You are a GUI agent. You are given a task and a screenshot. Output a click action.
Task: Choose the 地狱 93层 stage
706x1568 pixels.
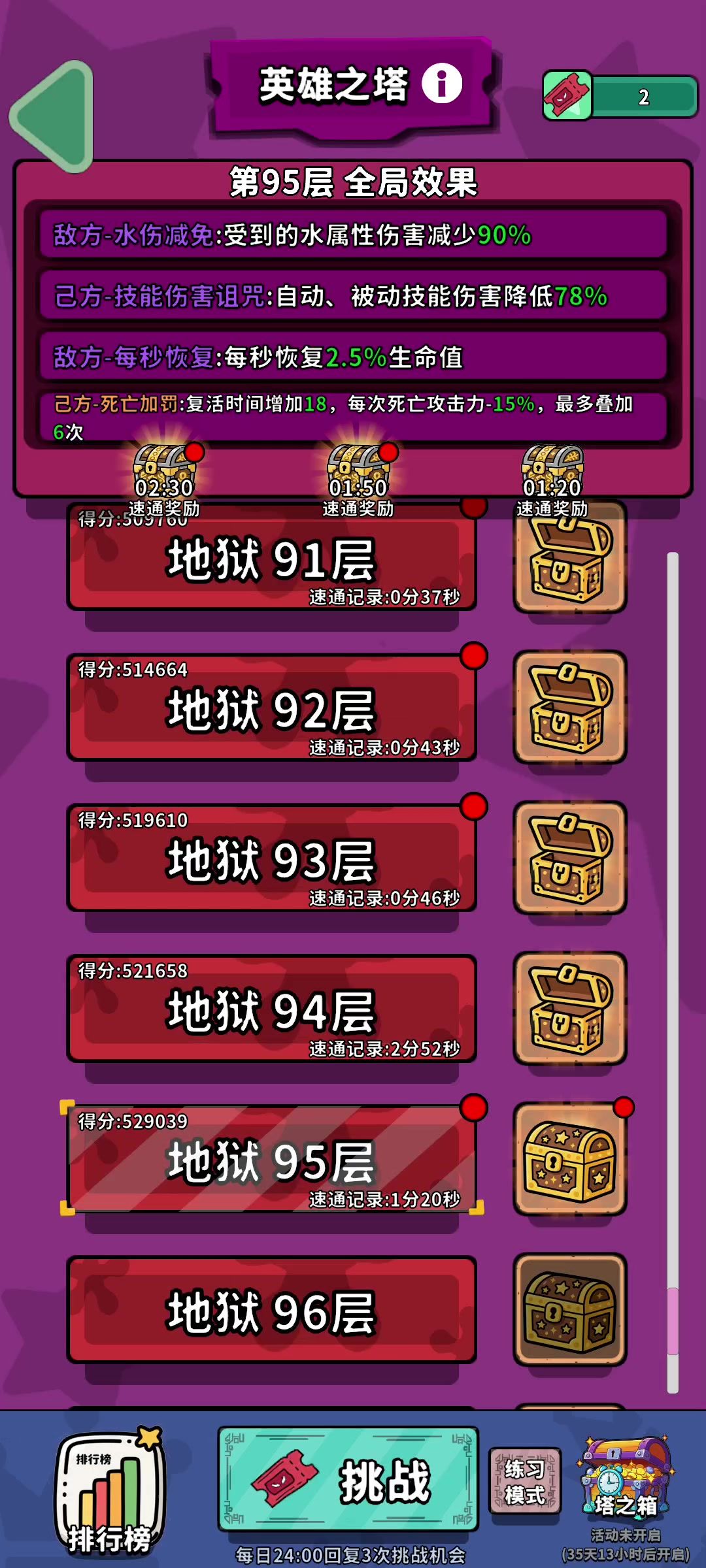[x=271, y=859]
